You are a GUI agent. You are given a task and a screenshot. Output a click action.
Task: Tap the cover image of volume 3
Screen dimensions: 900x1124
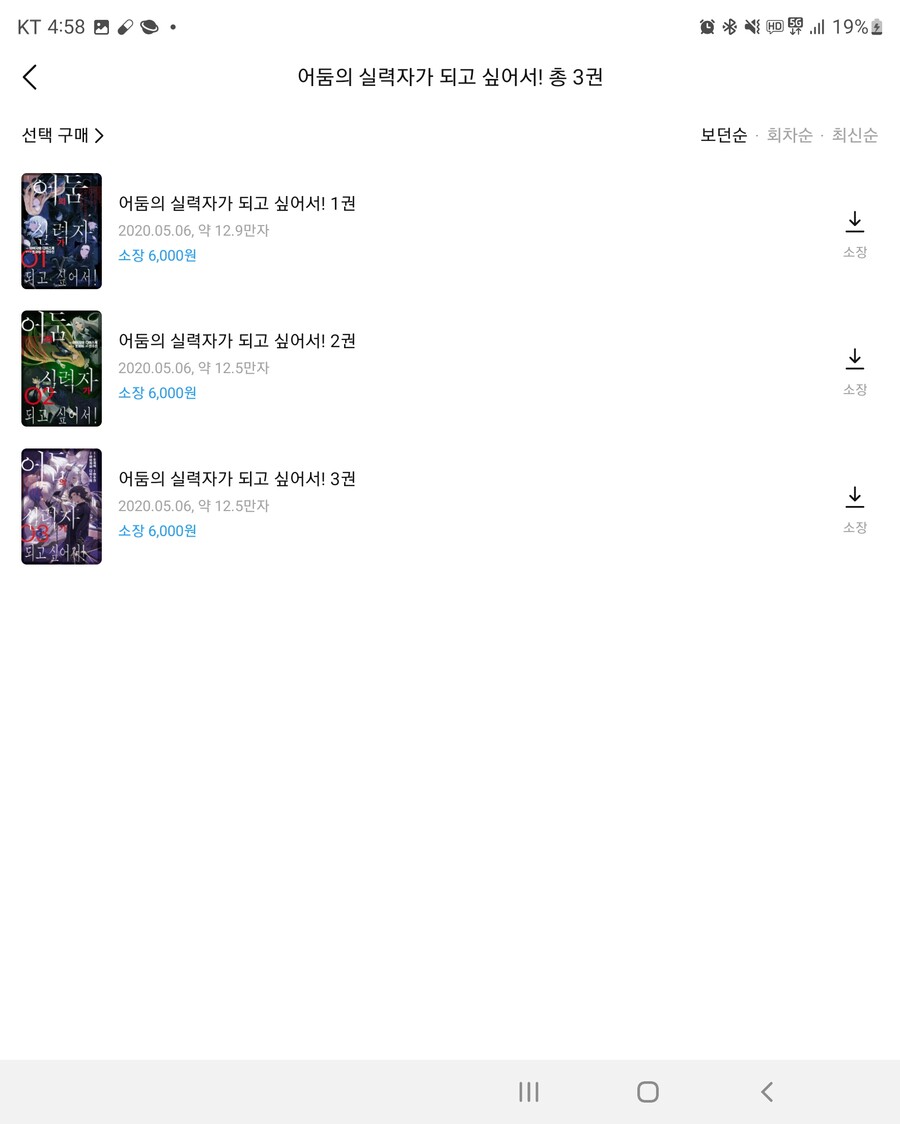coord(61,507)
